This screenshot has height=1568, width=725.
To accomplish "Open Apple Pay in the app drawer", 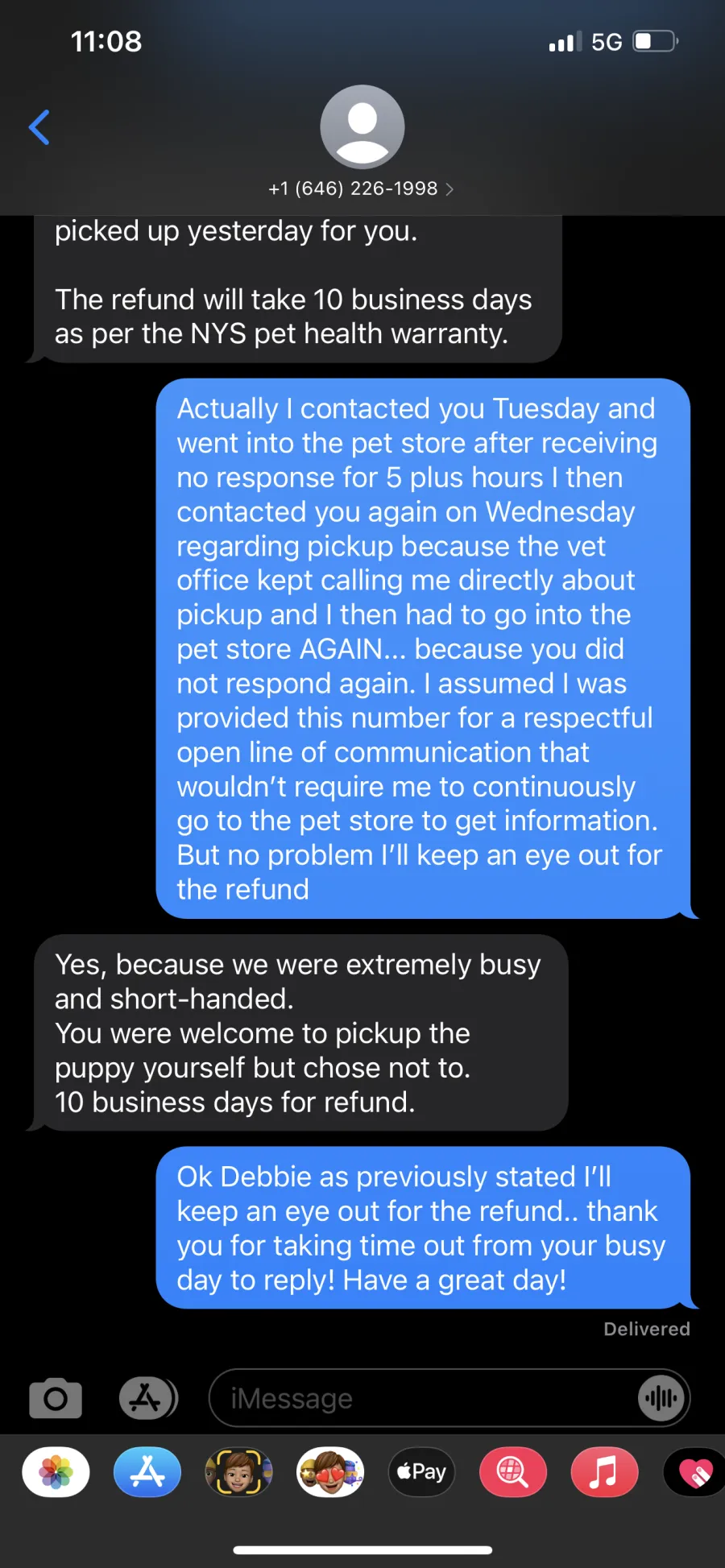I will (421, 1472).
